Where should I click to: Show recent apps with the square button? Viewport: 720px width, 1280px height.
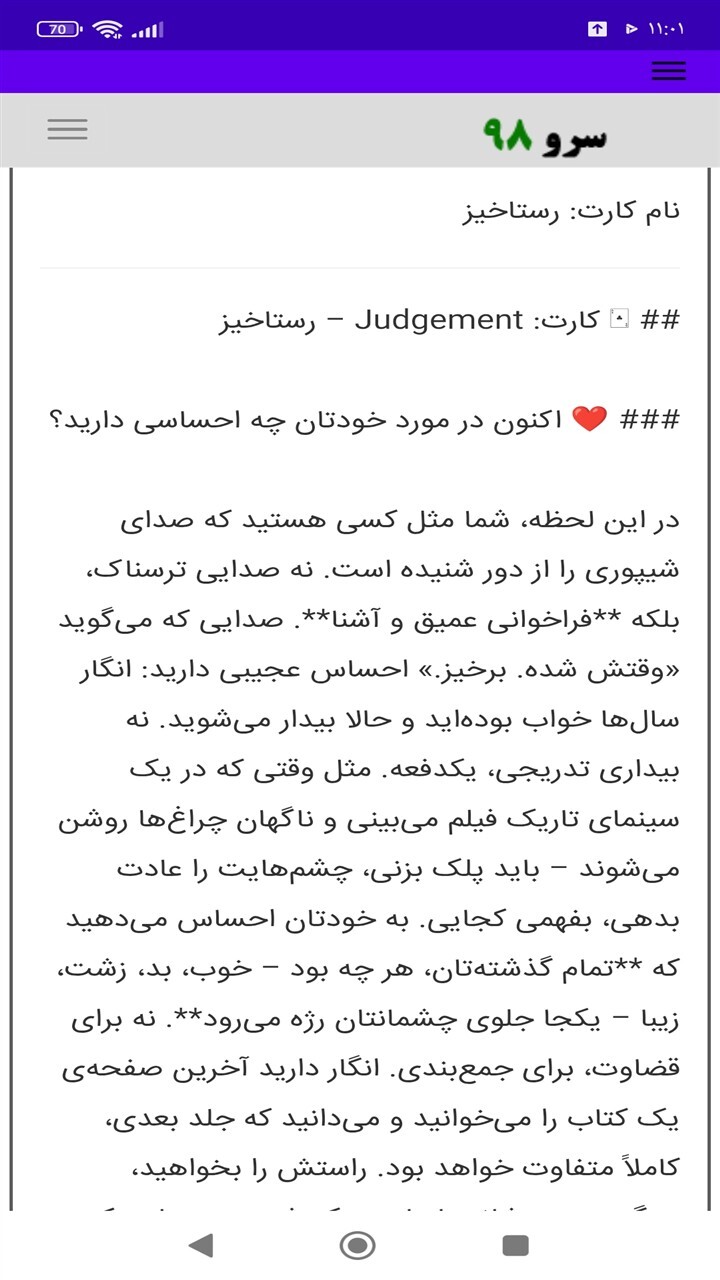[515, 1245]
